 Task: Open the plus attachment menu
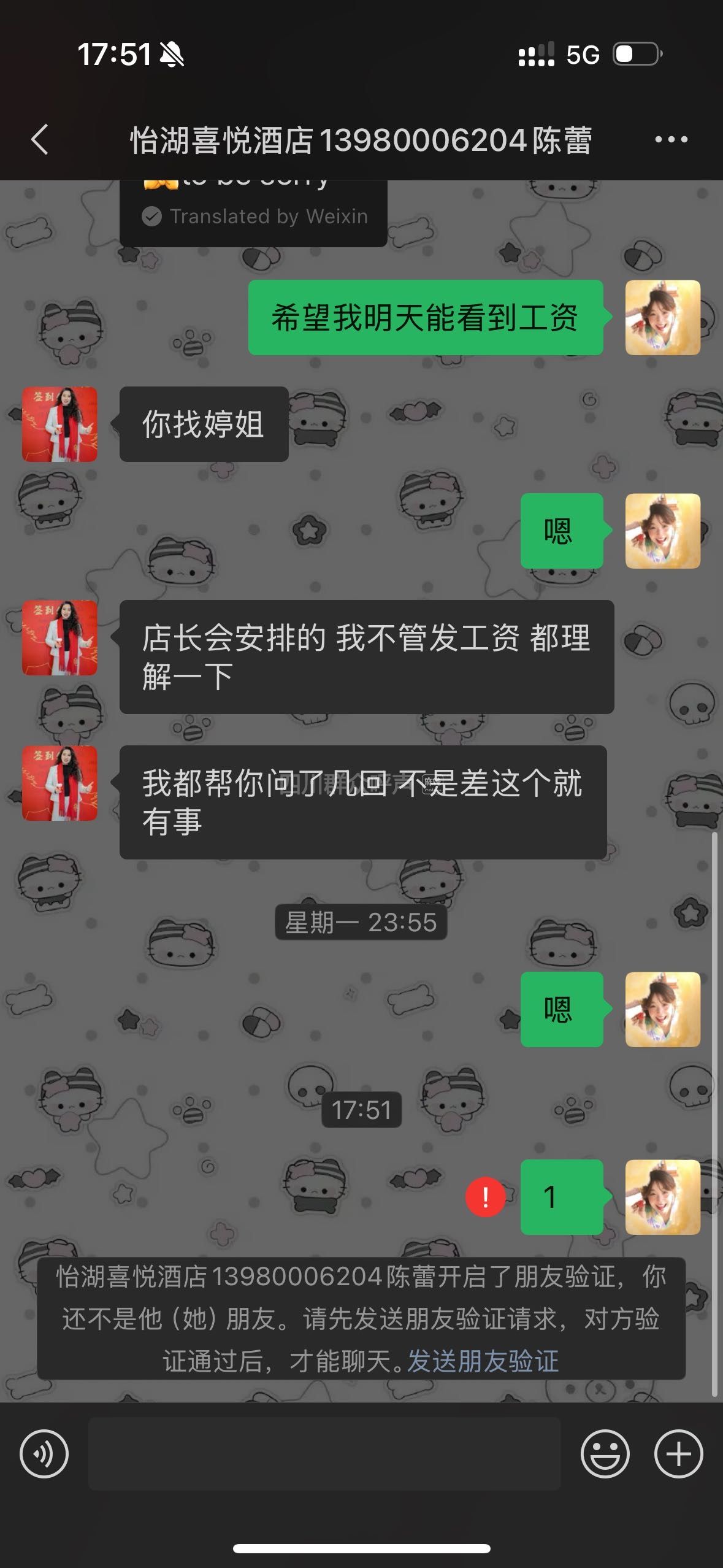point(678,1453)
